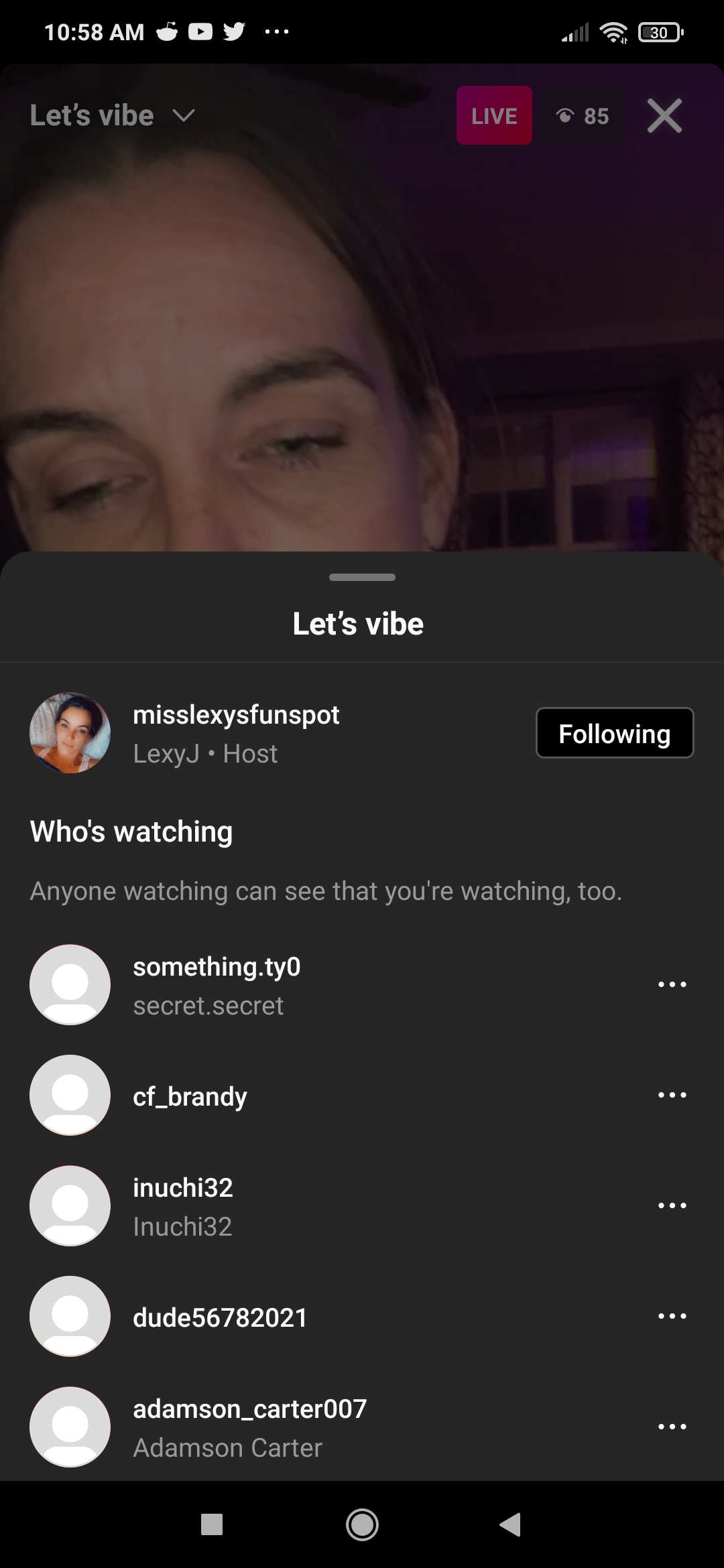
Task: View dude56782021's profile
Action: tap(220, 1318)
